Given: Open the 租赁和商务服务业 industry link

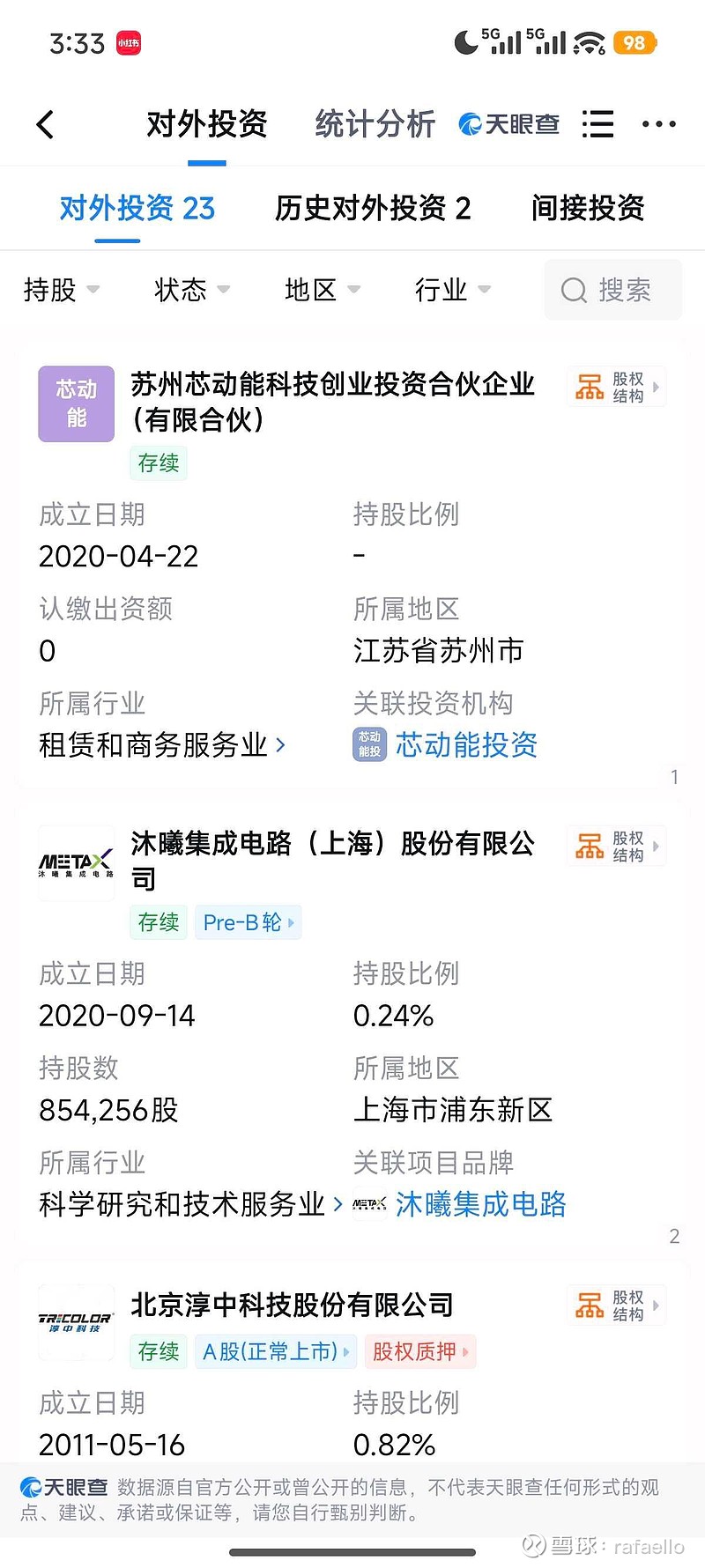Looking at the screenshot, I should click(x=162, y=745).
